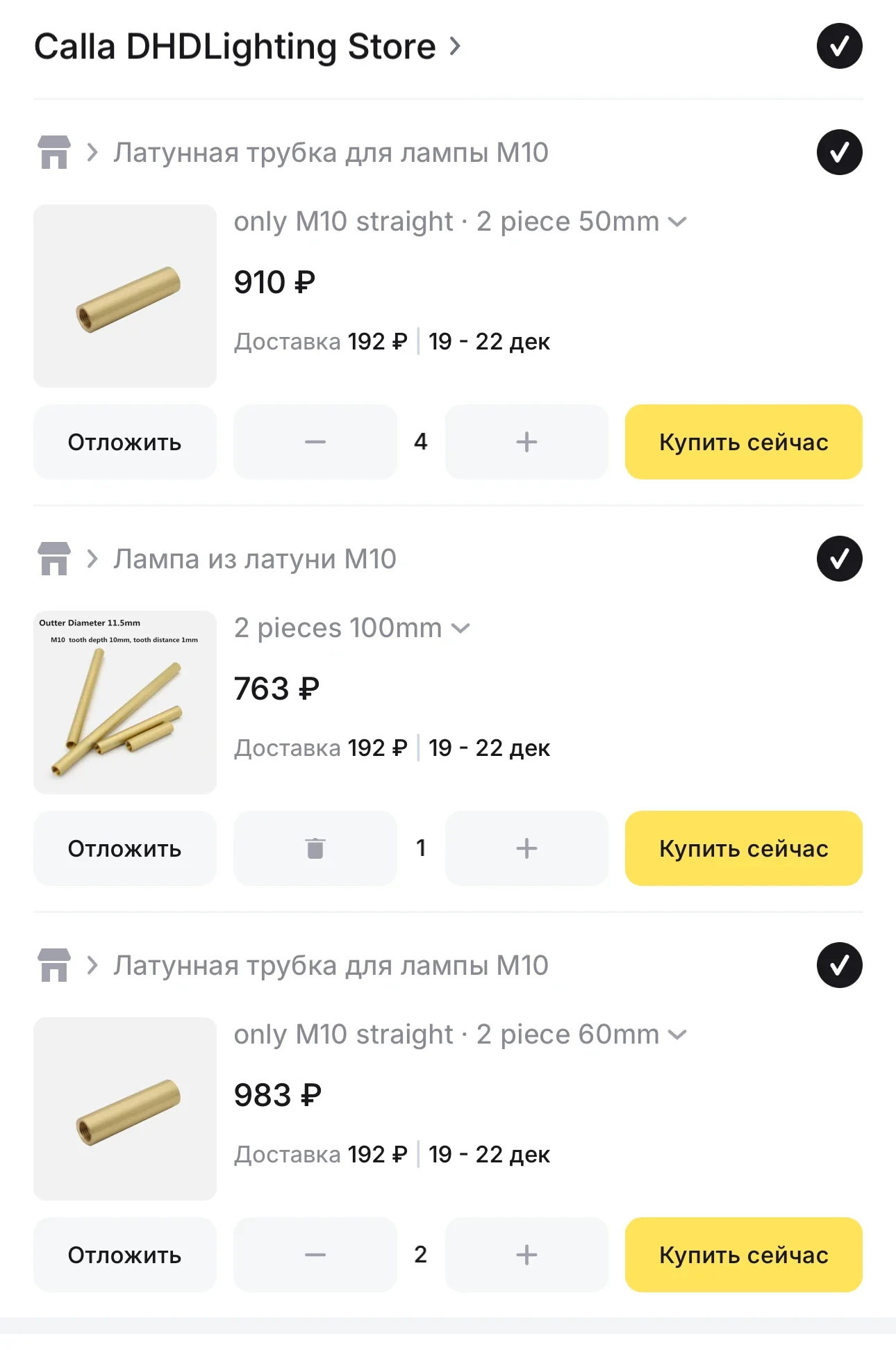
Task: Delete the 100mm item with trash icon
Action: point(315,848)
